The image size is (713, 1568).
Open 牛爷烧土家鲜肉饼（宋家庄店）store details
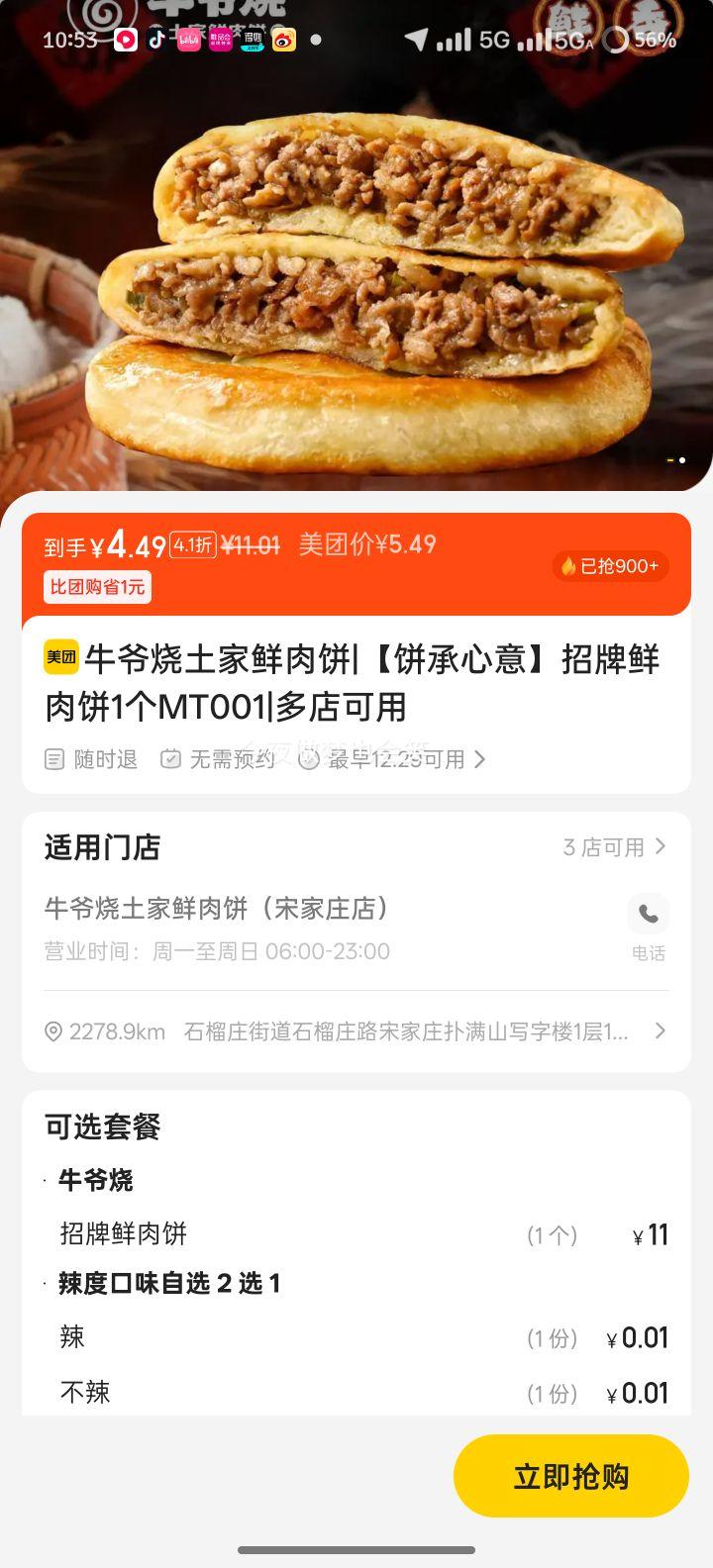[218, 908]
